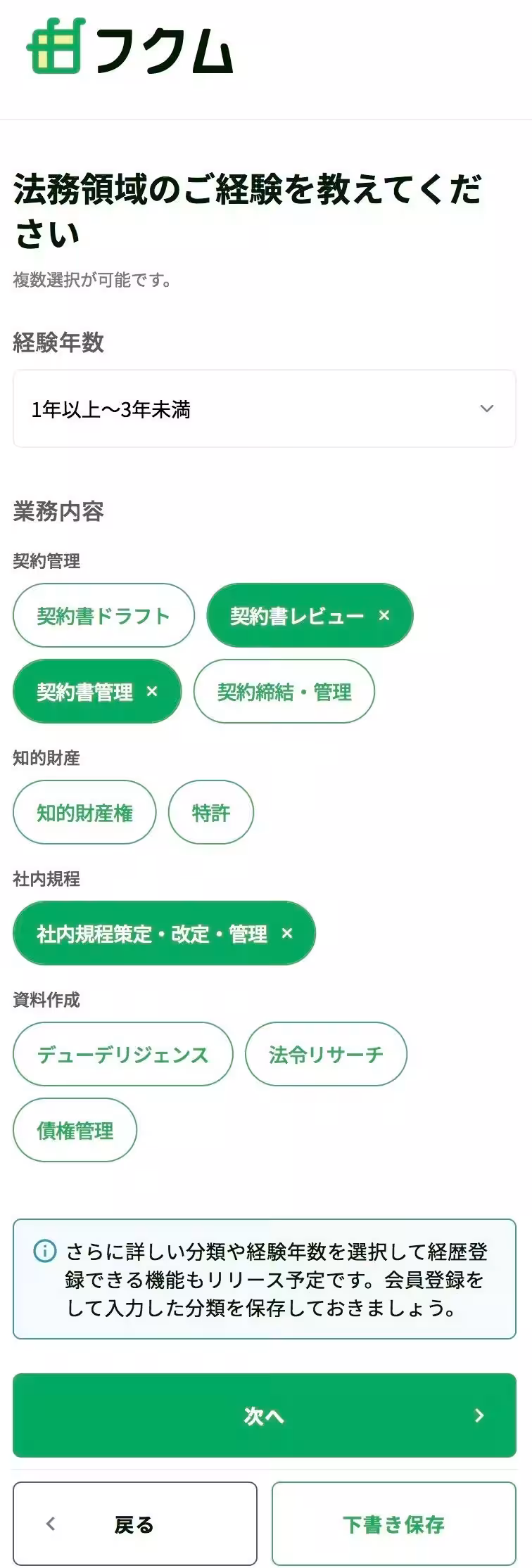The width and height of the screenshot is (532, 1568).
Task: Select the 契約書ドラフト option
Action: coord(103,615)
